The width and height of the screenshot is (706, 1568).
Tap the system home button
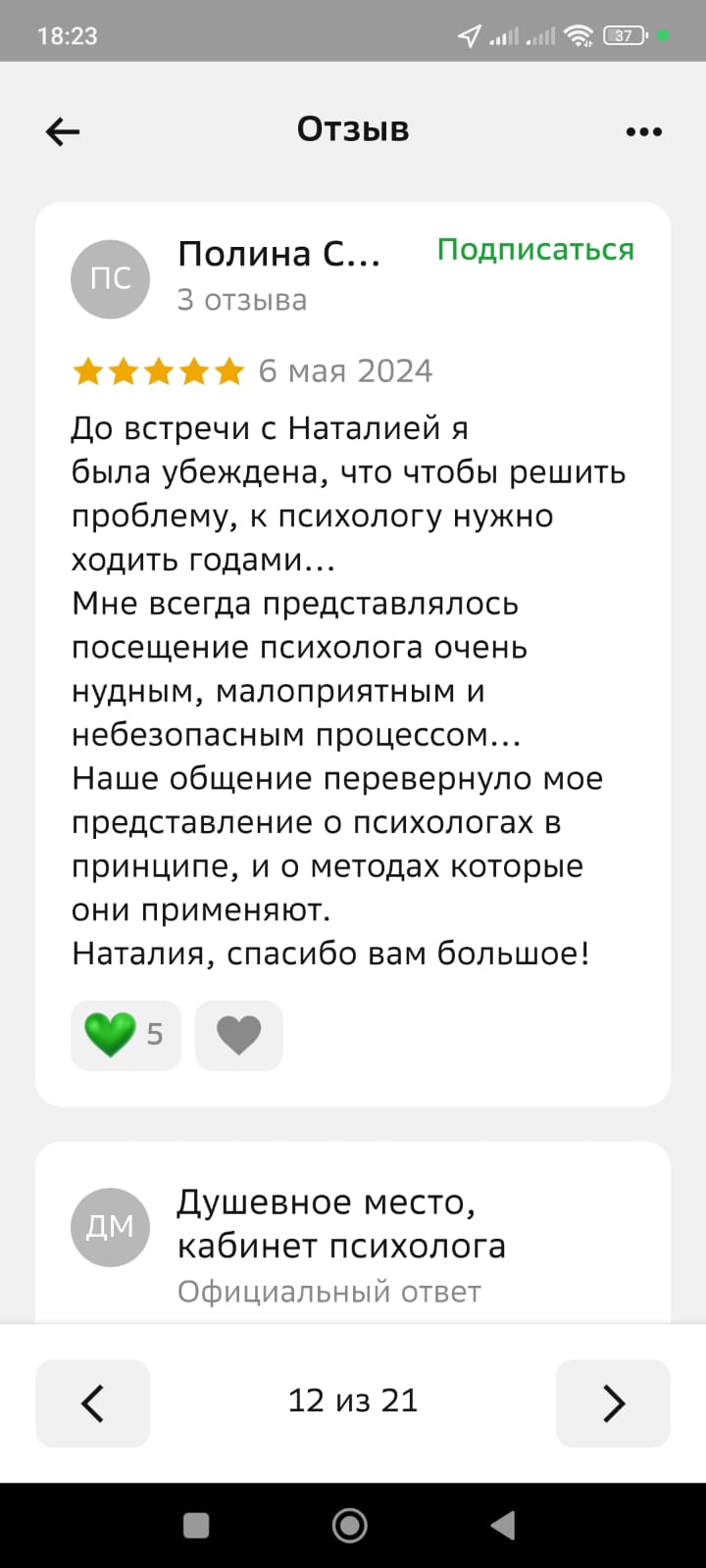click(x=350, y=1525)
